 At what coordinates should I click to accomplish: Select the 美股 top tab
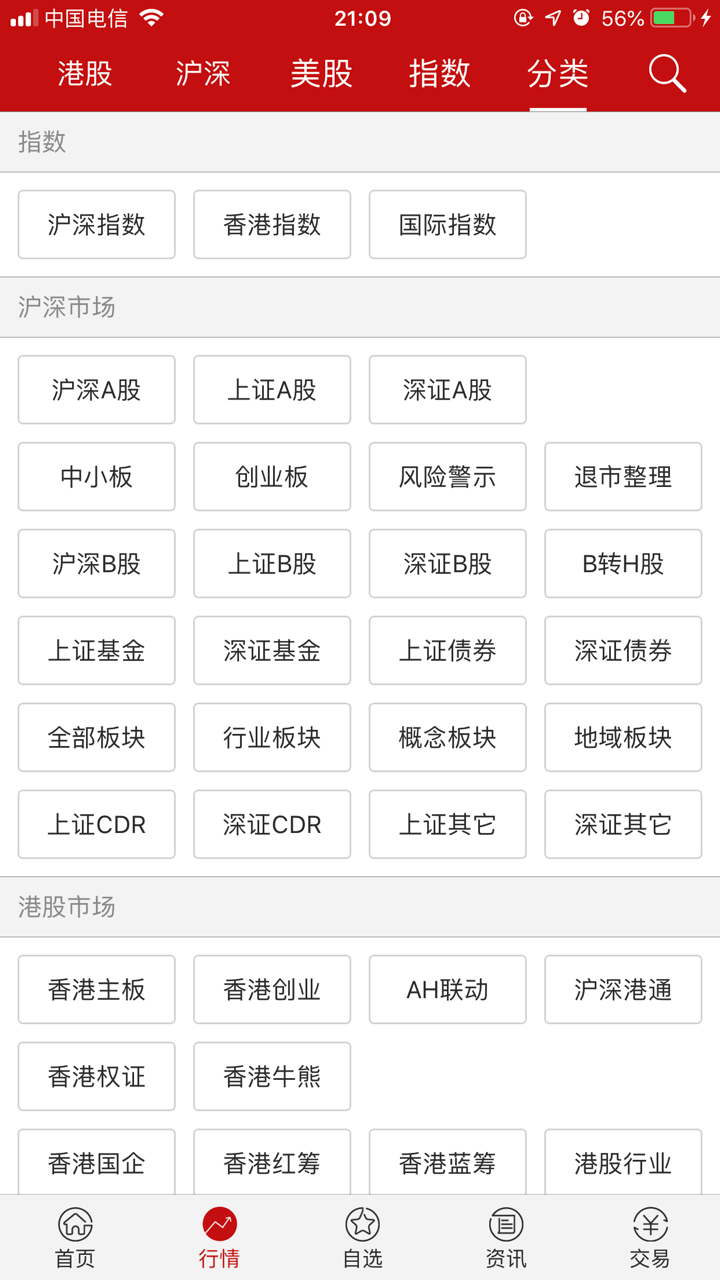[321, 74]
